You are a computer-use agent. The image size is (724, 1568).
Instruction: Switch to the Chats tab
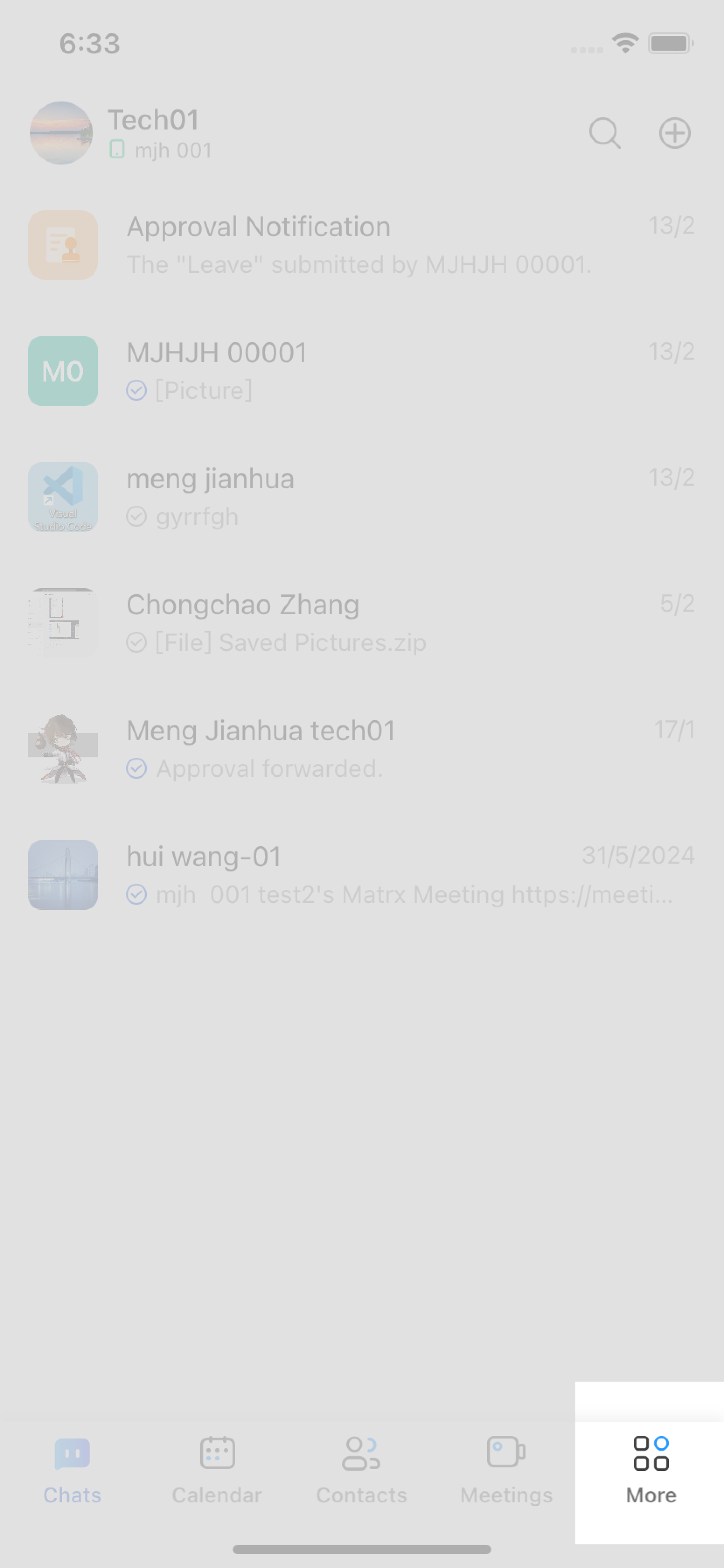[73, 1467]
